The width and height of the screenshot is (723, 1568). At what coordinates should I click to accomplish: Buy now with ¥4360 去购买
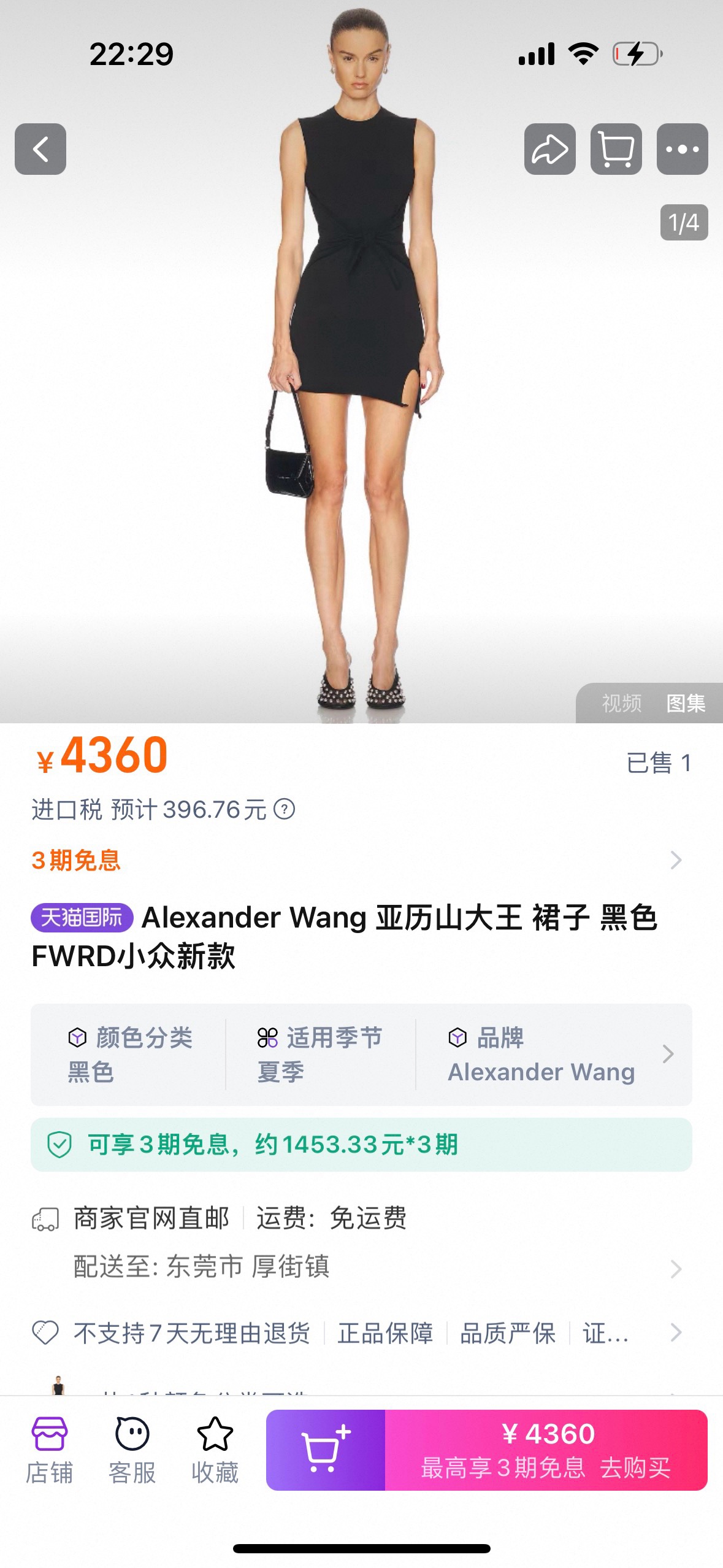tap(546, 1450)
